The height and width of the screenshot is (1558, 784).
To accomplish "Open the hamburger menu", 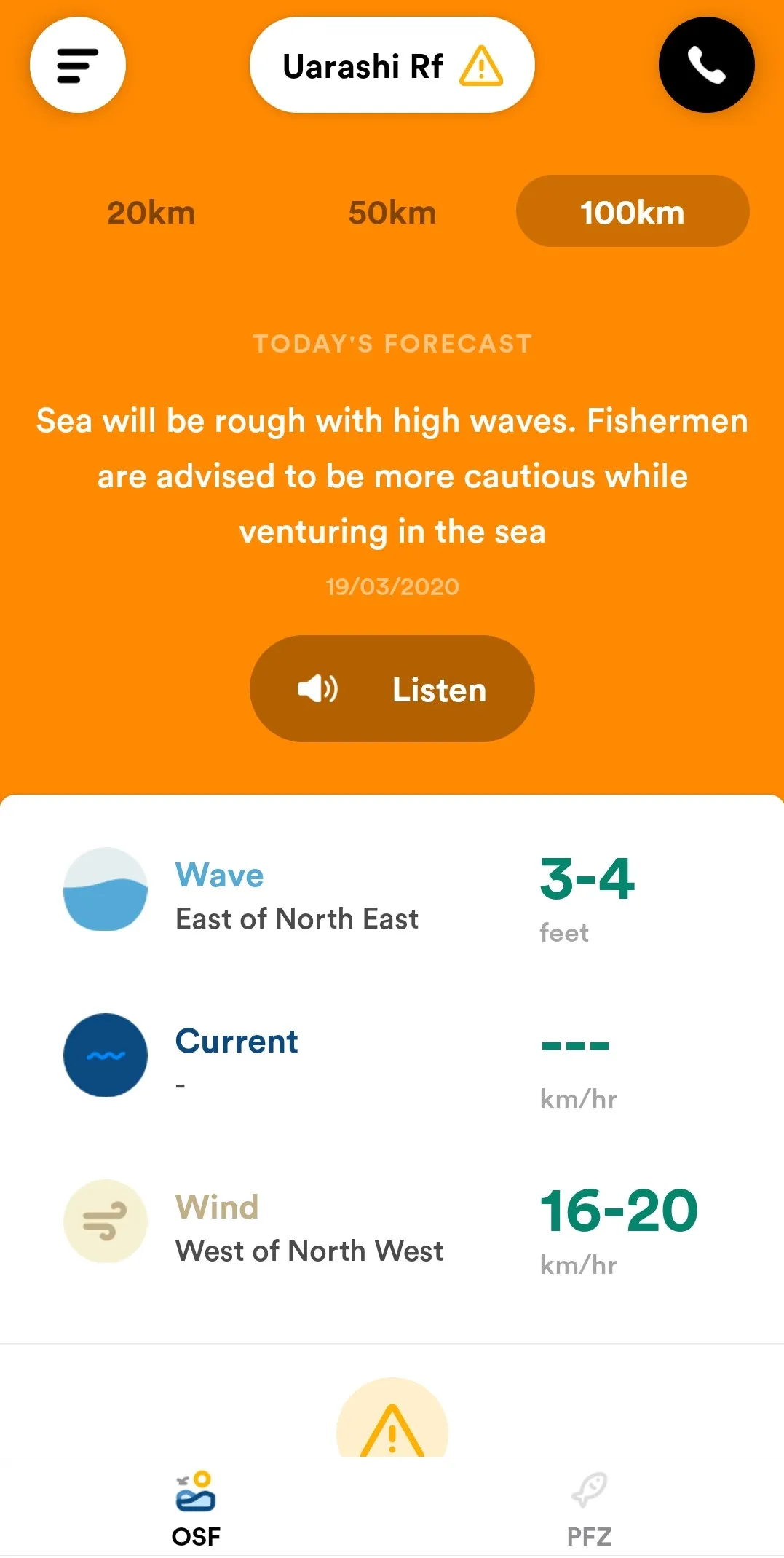I will click(x=78, y=66).
